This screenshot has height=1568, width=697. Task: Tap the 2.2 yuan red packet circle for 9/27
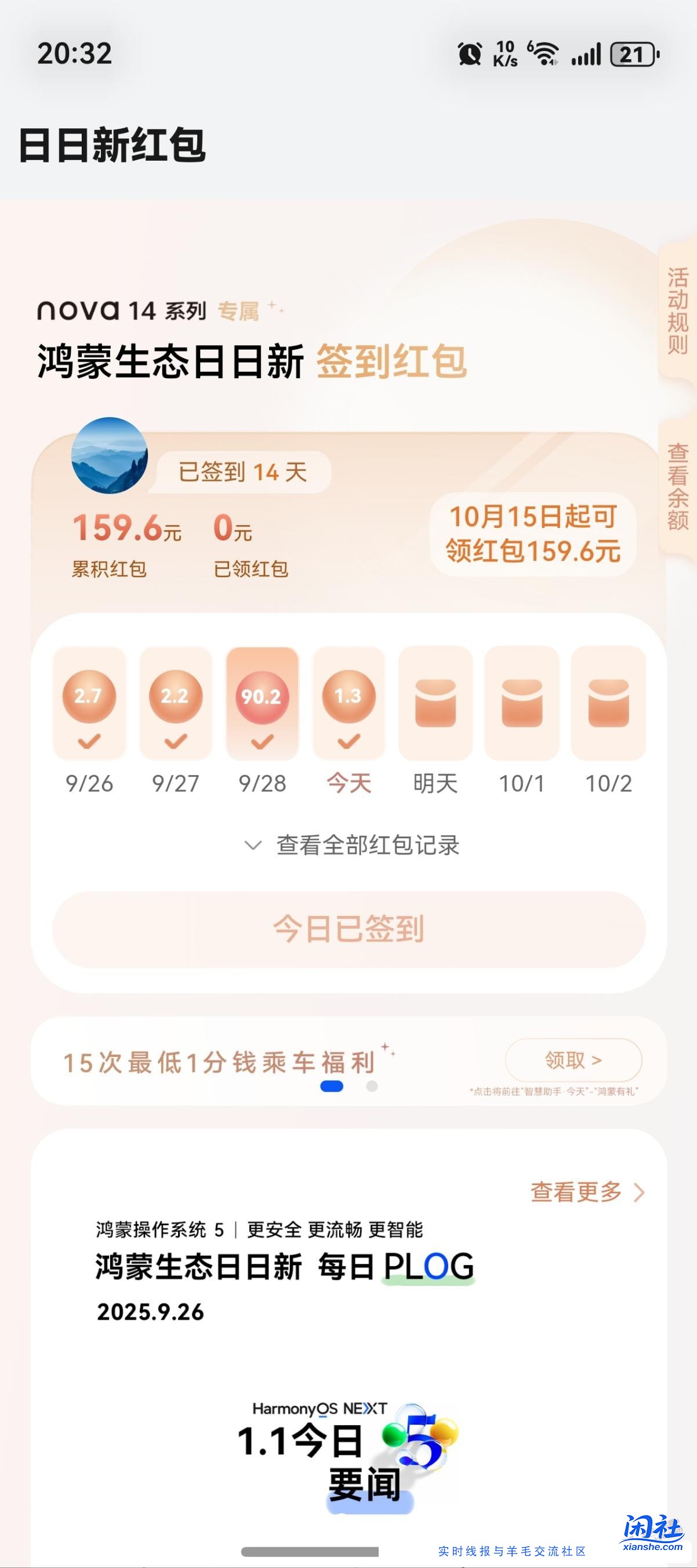coord(175,696)
